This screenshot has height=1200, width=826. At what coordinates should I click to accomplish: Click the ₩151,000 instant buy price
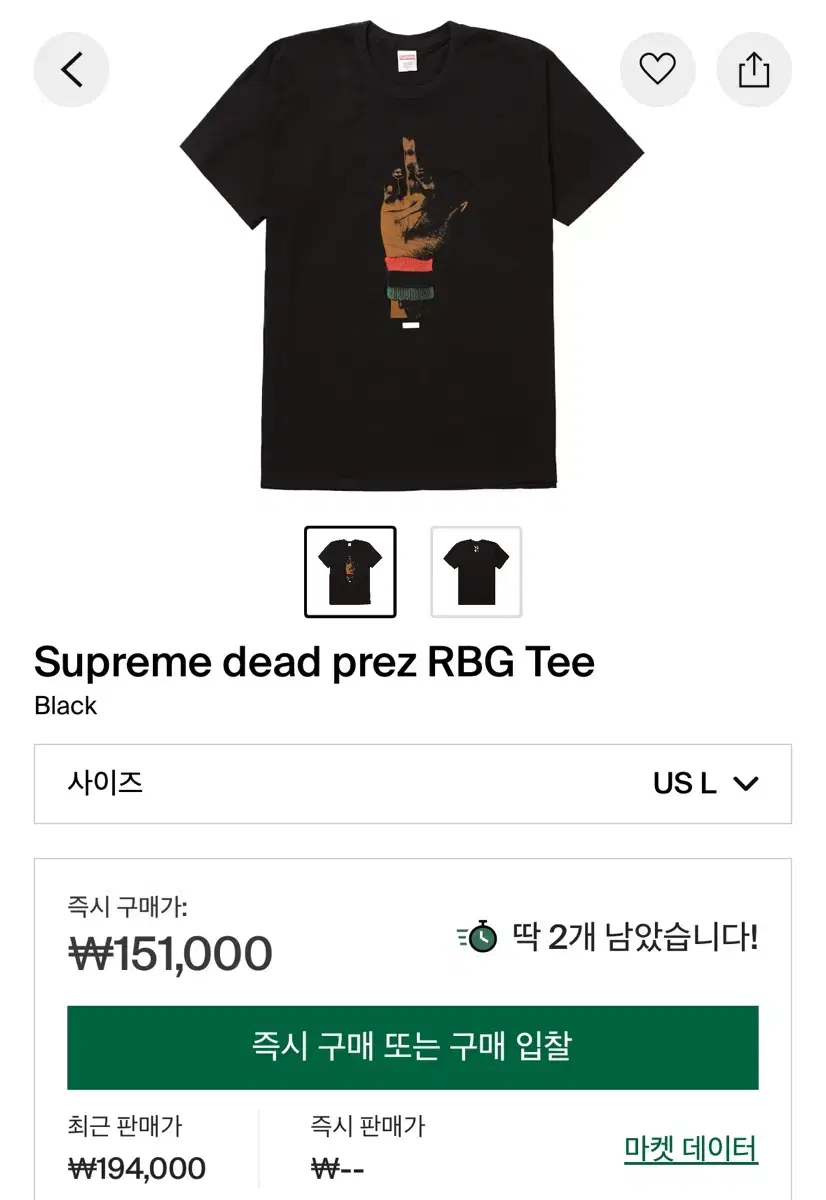(x=167, y=951)
